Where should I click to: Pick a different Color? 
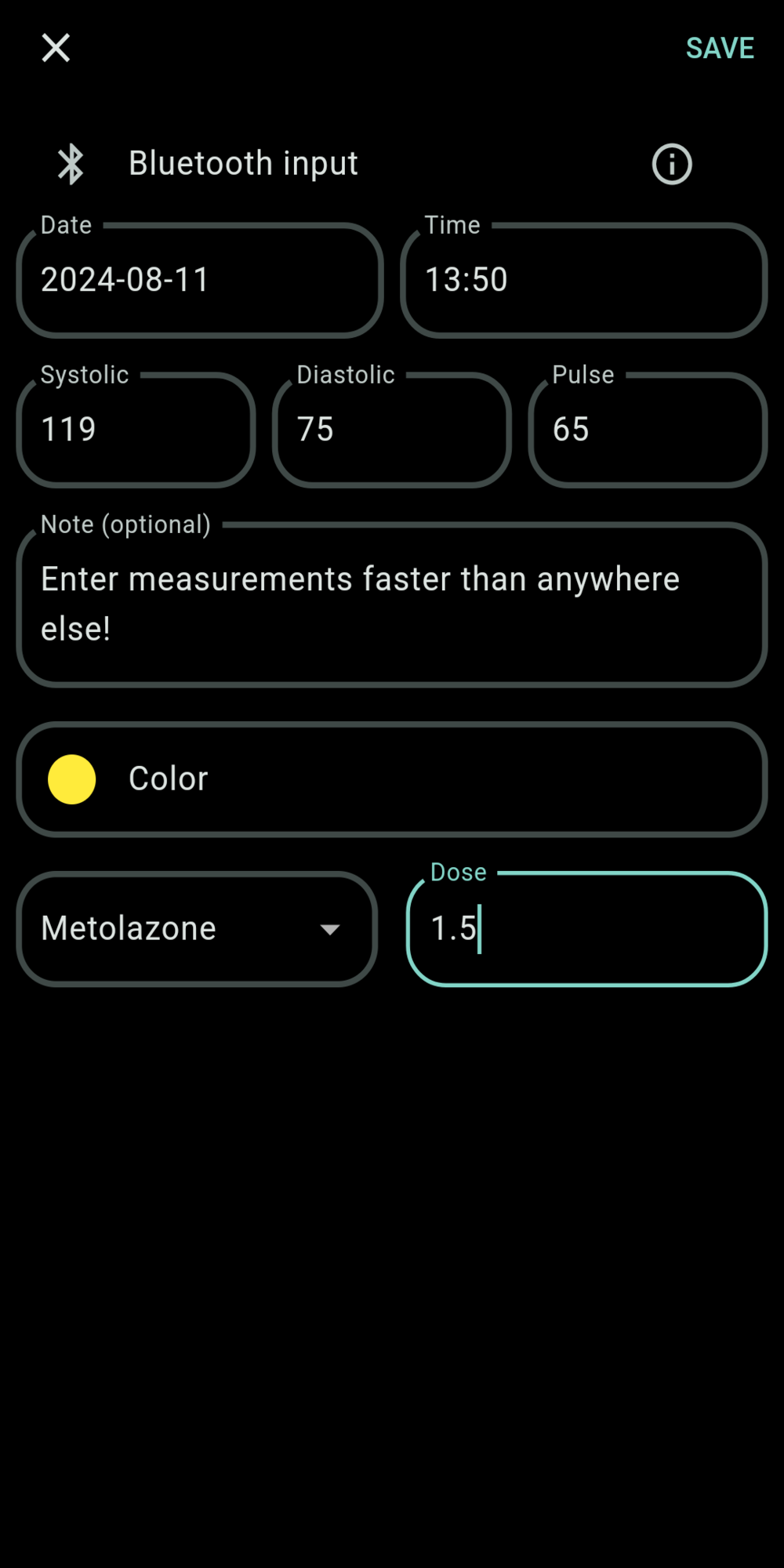392,779
